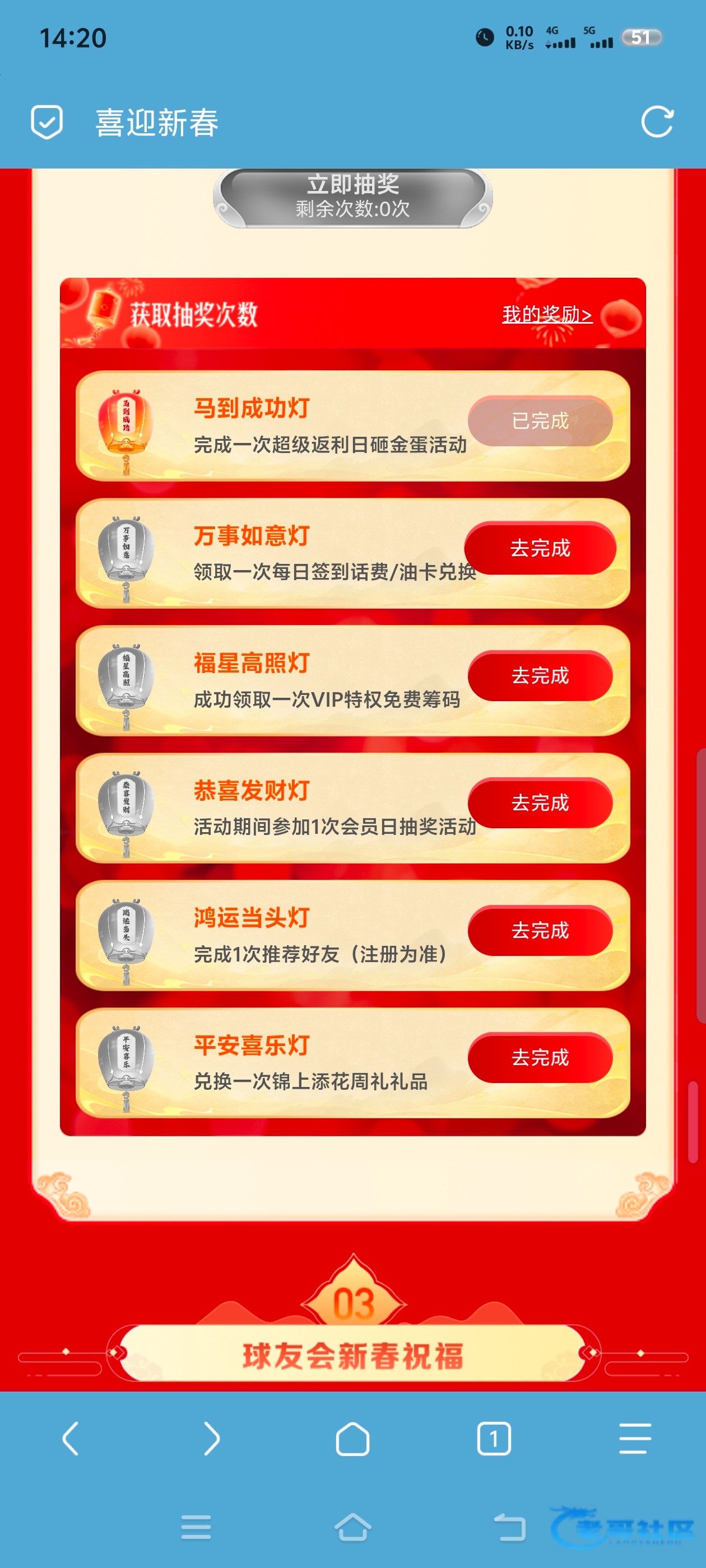Open the browser tabs switcher

point(494,1438)
